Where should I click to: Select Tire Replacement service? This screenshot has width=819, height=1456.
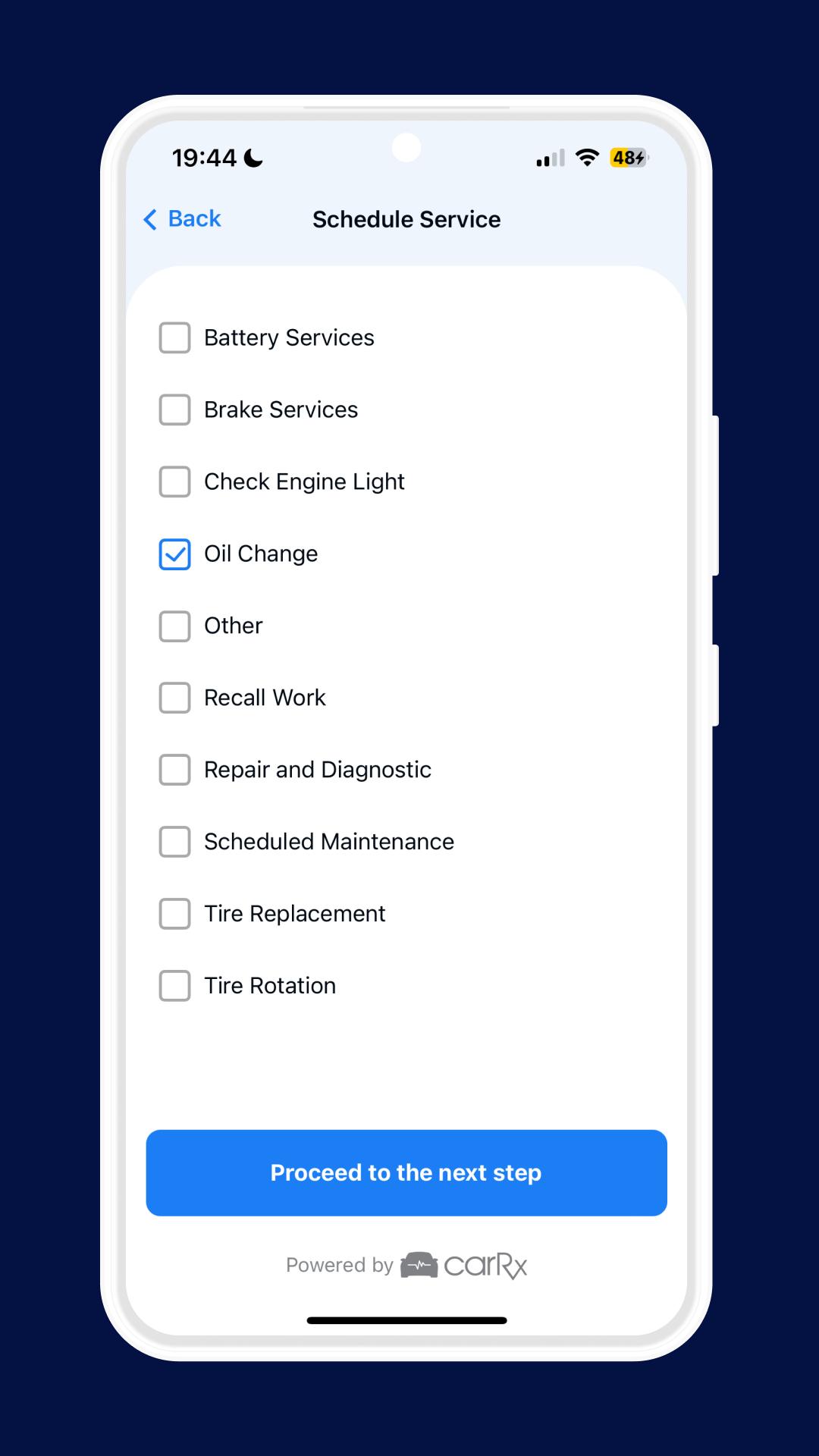(174, 914)
